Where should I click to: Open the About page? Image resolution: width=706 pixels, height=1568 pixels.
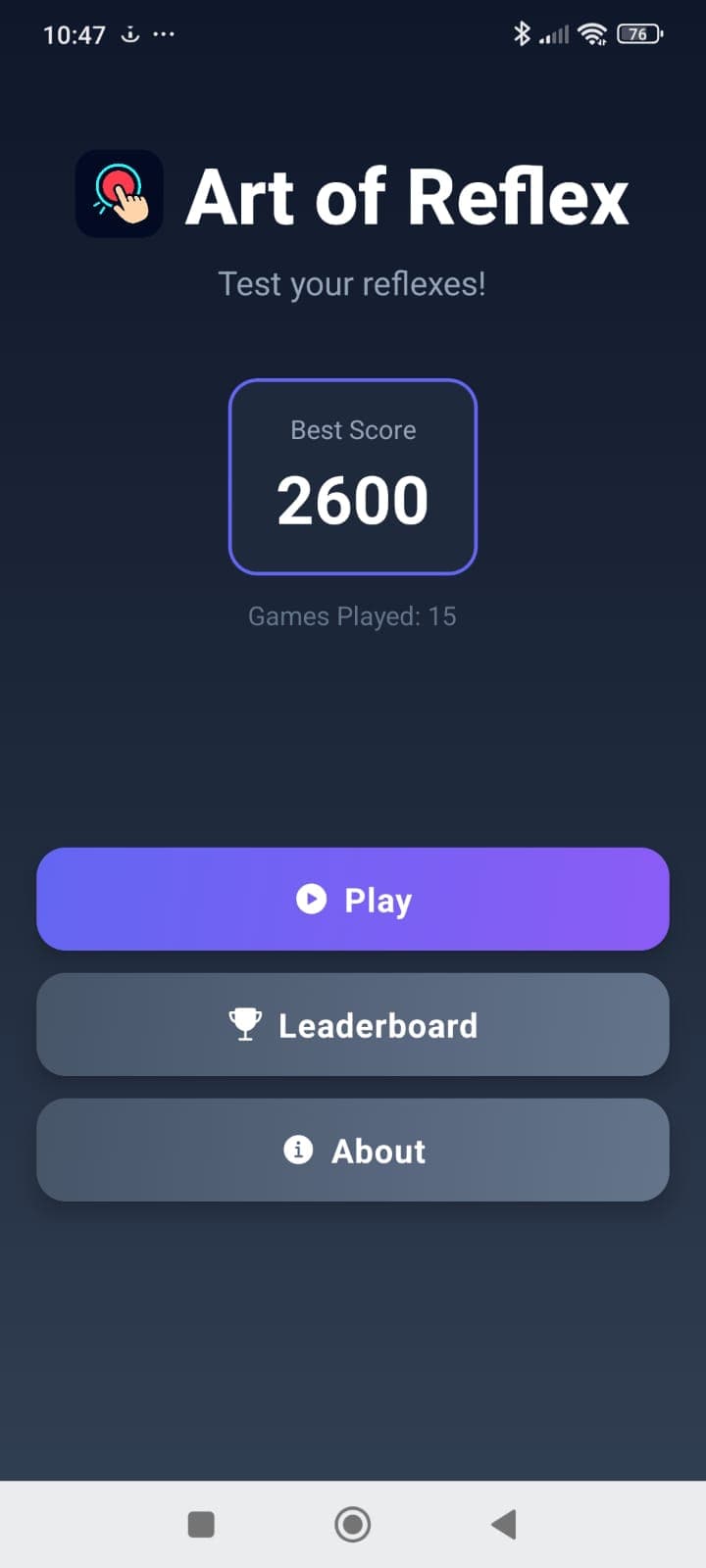pyautogui.click(x=353, y=1150)
